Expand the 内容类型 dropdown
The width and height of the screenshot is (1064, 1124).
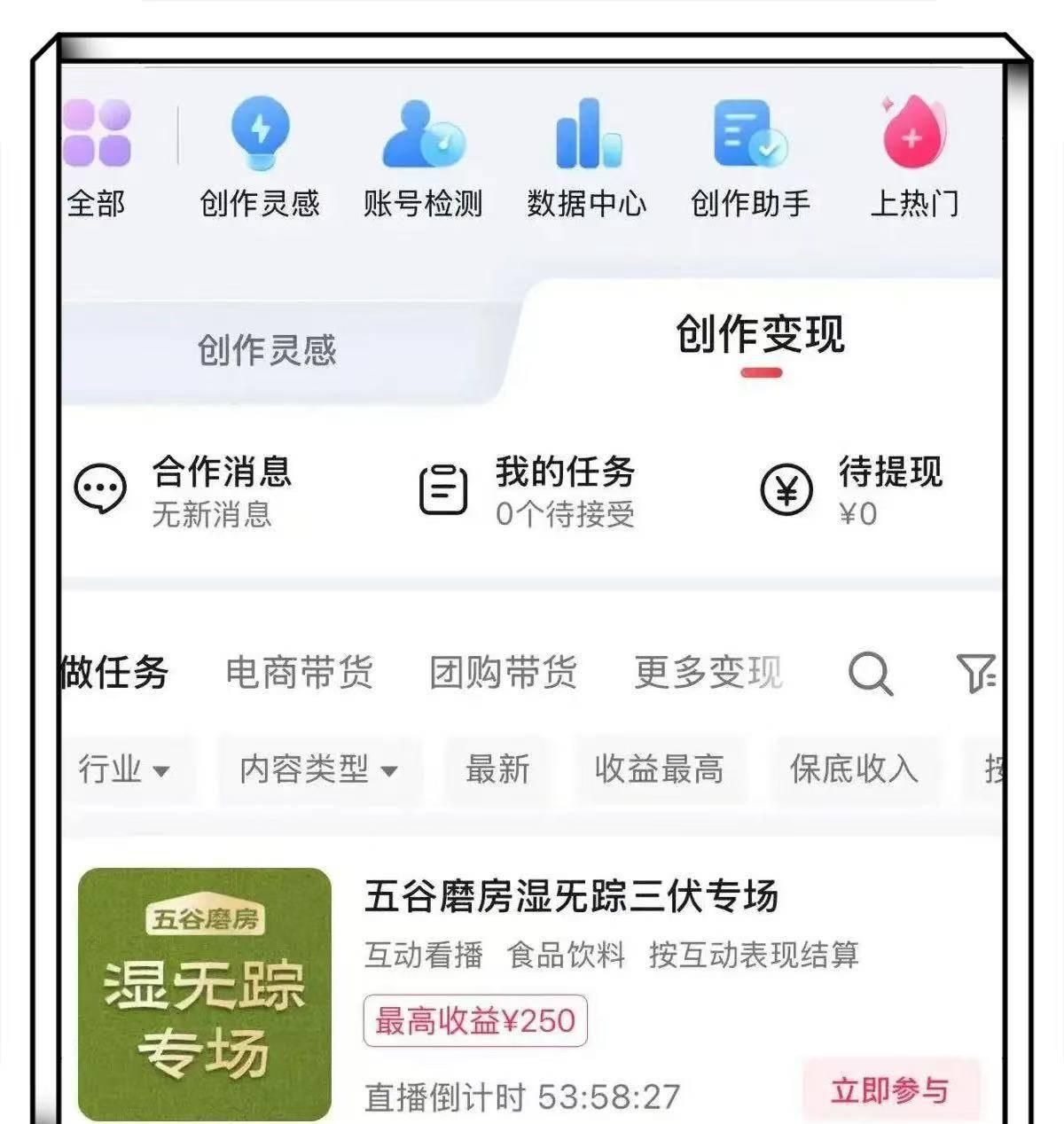[318, 769]
